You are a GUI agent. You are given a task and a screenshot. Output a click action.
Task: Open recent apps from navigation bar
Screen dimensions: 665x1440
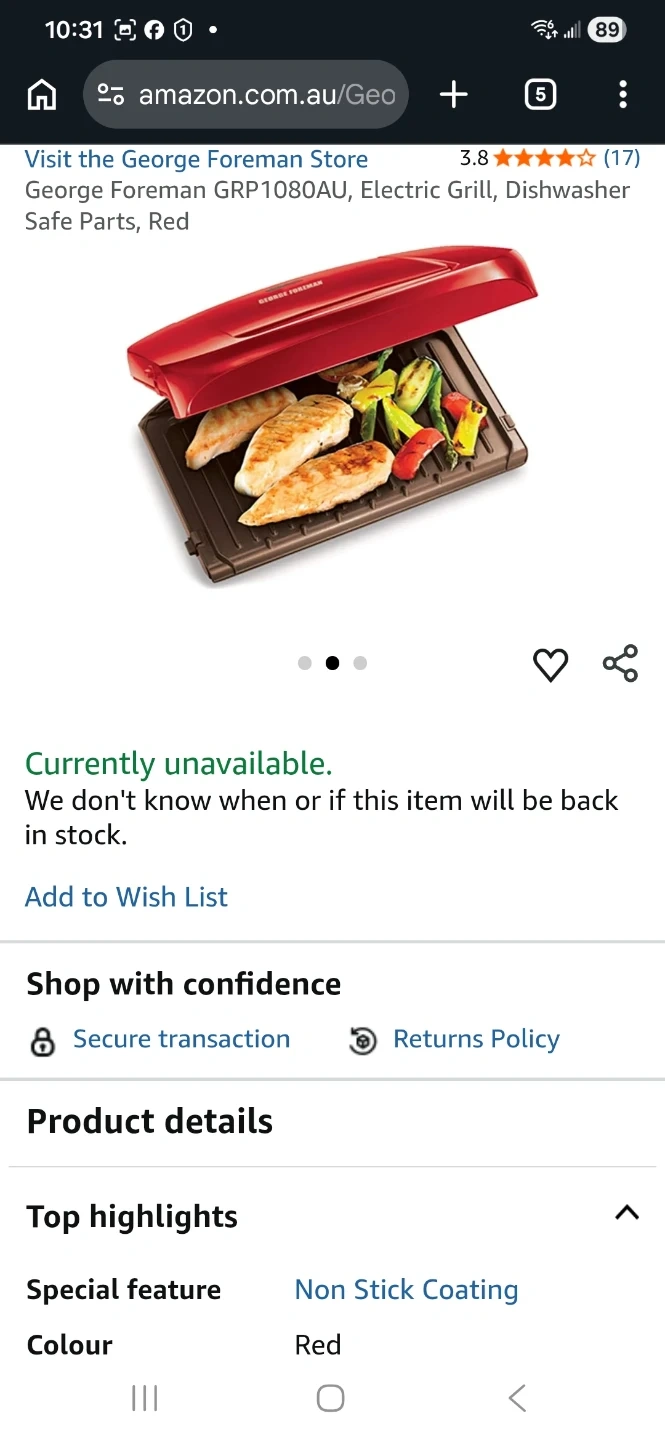point(145,1398)
